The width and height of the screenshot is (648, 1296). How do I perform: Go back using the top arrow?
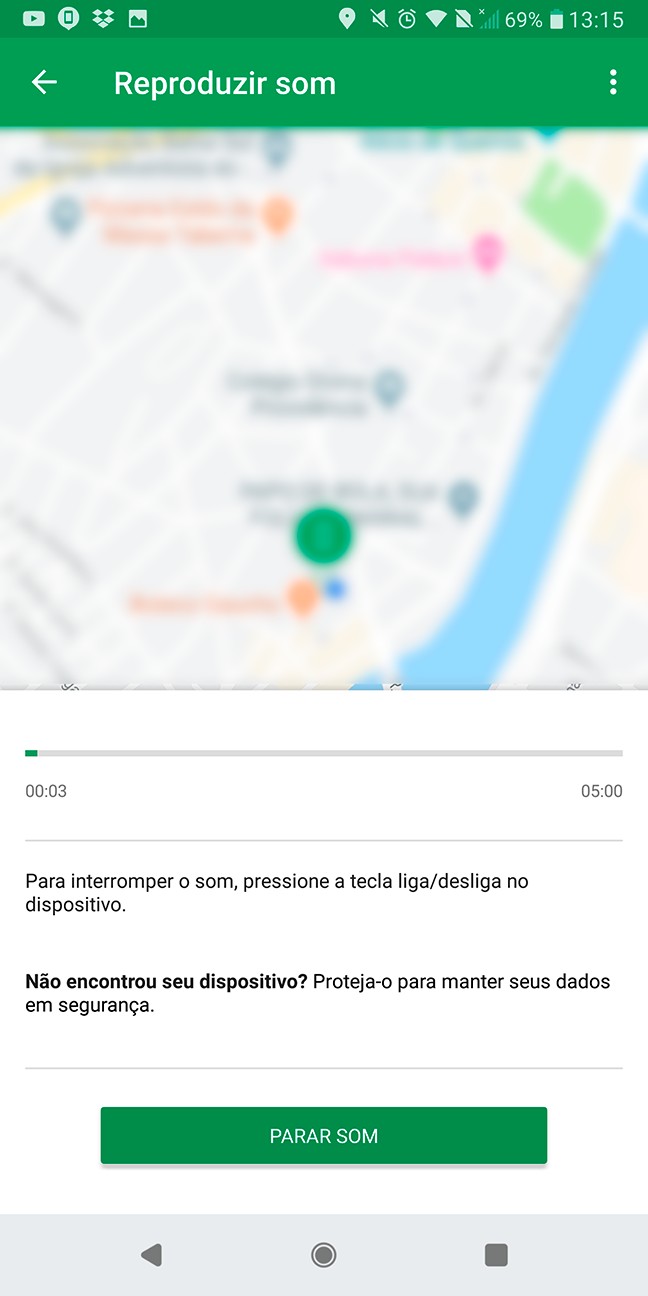click(45, 83)
